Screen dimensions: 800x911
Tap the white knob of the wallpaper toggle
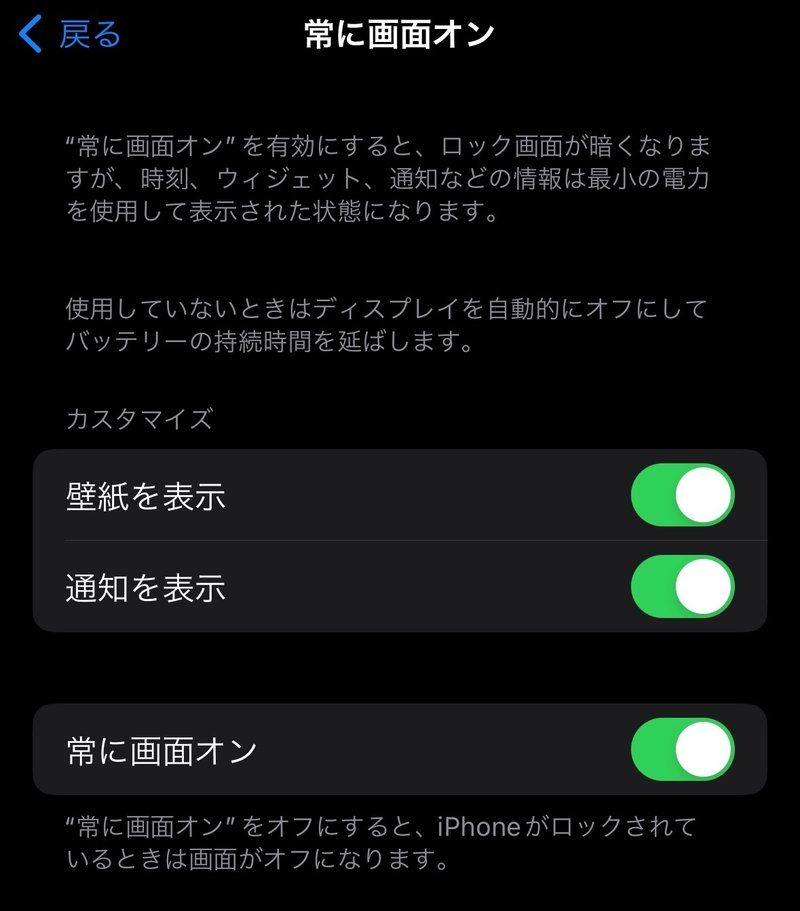pyautogui.click(x=701, y=494)
